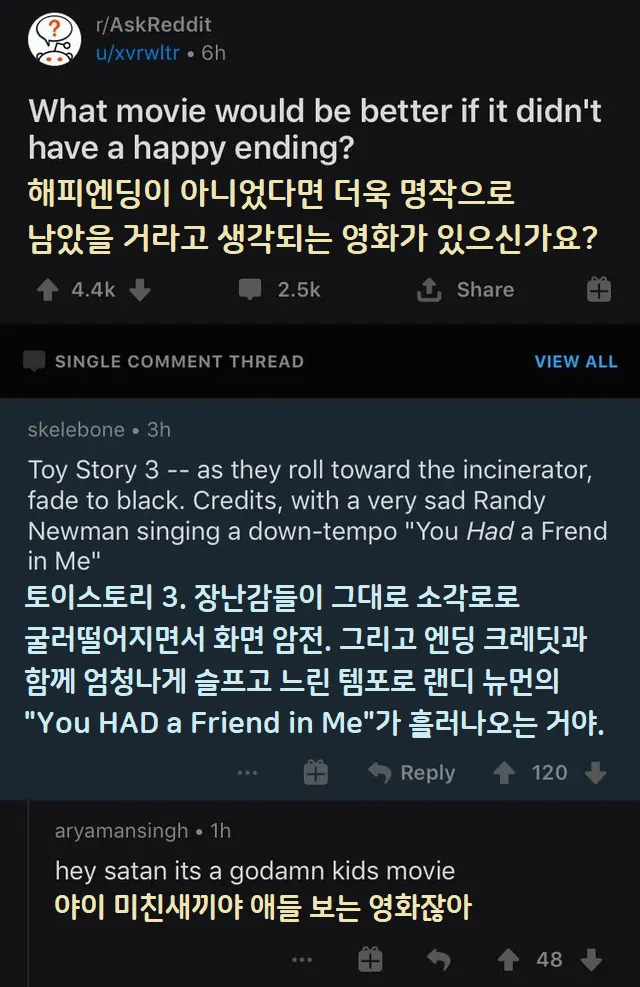640x987 pixels.
Task: Upvote the post about happy endings
Action: (47, 290)
